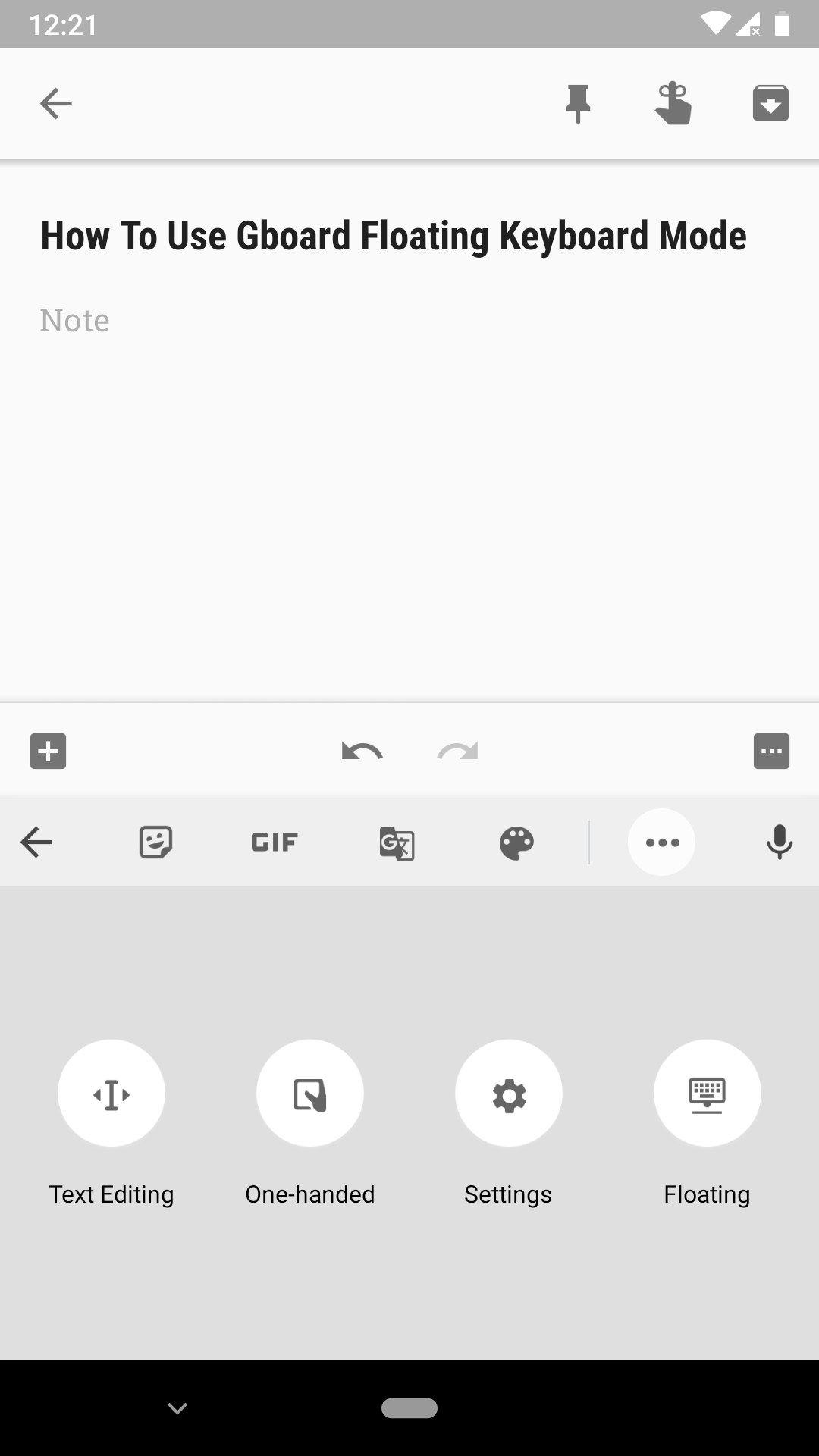Collapse the keyboard's more options menu

(x=661, y=843)
